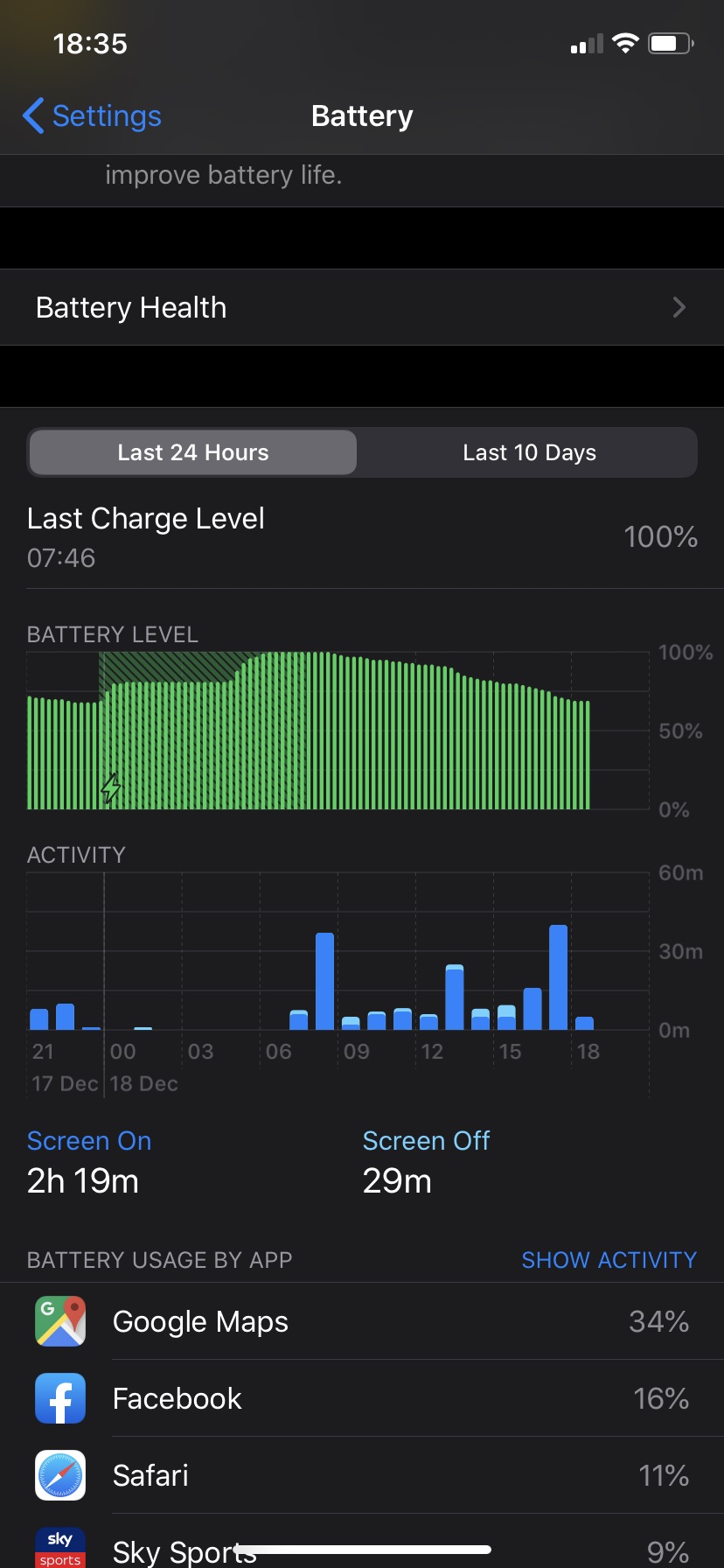724x1568 pixels.
Task: Open Google Maps battery usage row
Action: (x=362, y=1321)
